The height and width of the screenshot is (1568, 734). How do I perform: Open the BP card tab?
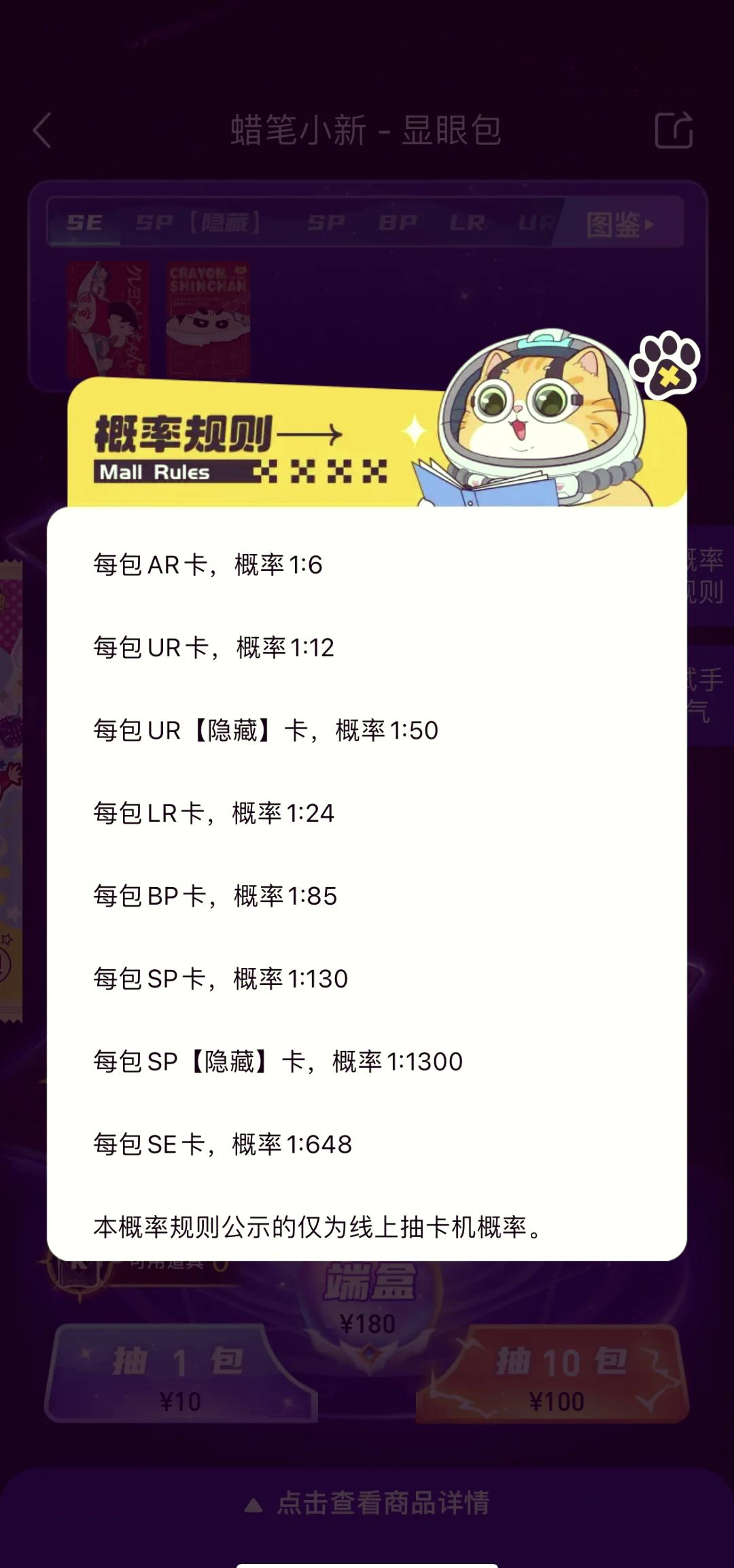point(398,223)
